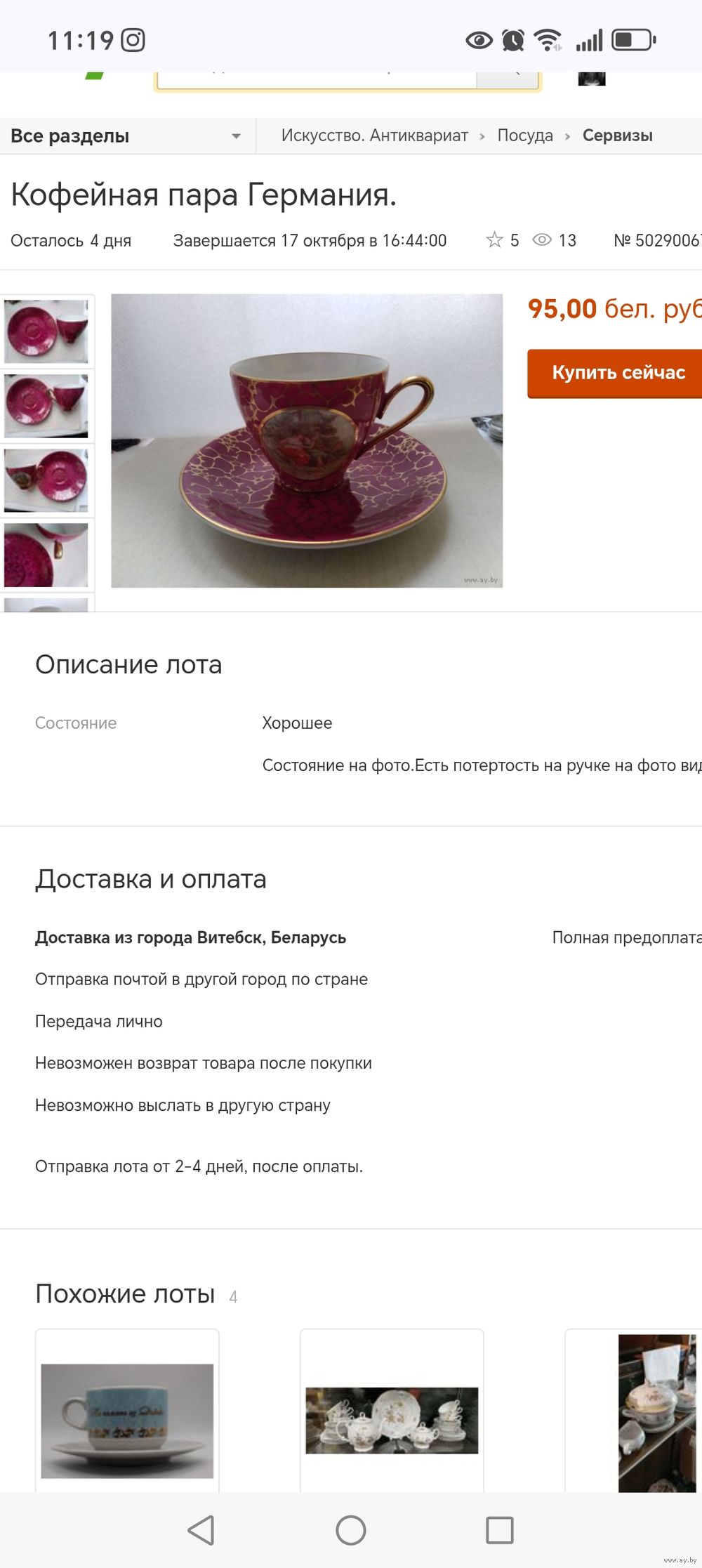Open «Искусство. Антиквариат» breadcrumb
Image resolution: width=702 pixels, height=1568 pixels.
pyautogui.click(x=374, y=136)
